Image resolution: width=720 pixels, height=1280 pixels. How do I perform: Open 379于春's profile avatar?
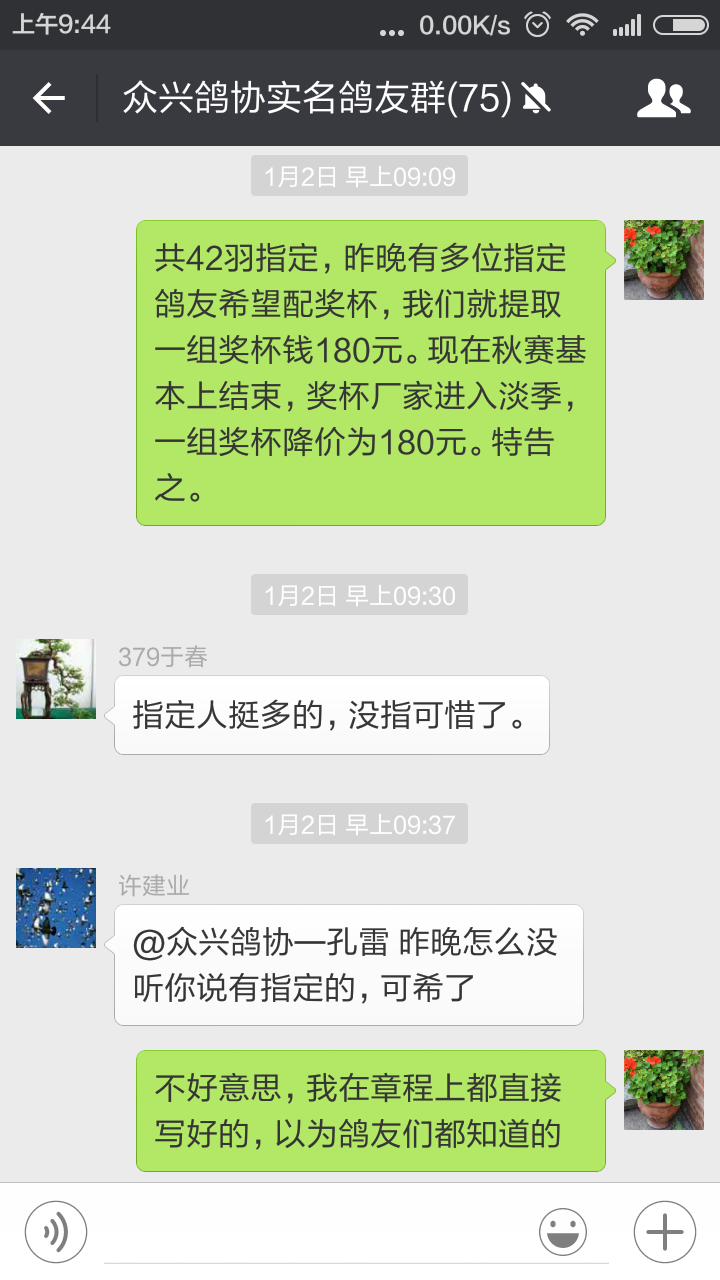[x=56, y=679]
